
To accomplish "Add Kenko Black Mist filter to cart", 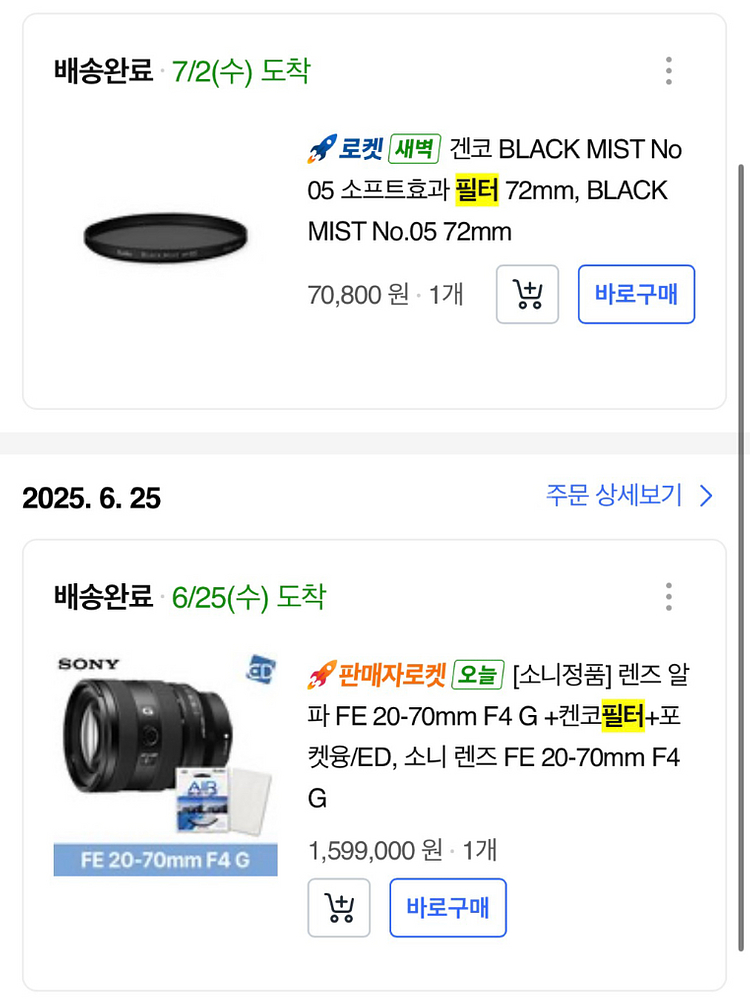I will tap(527, 294).
